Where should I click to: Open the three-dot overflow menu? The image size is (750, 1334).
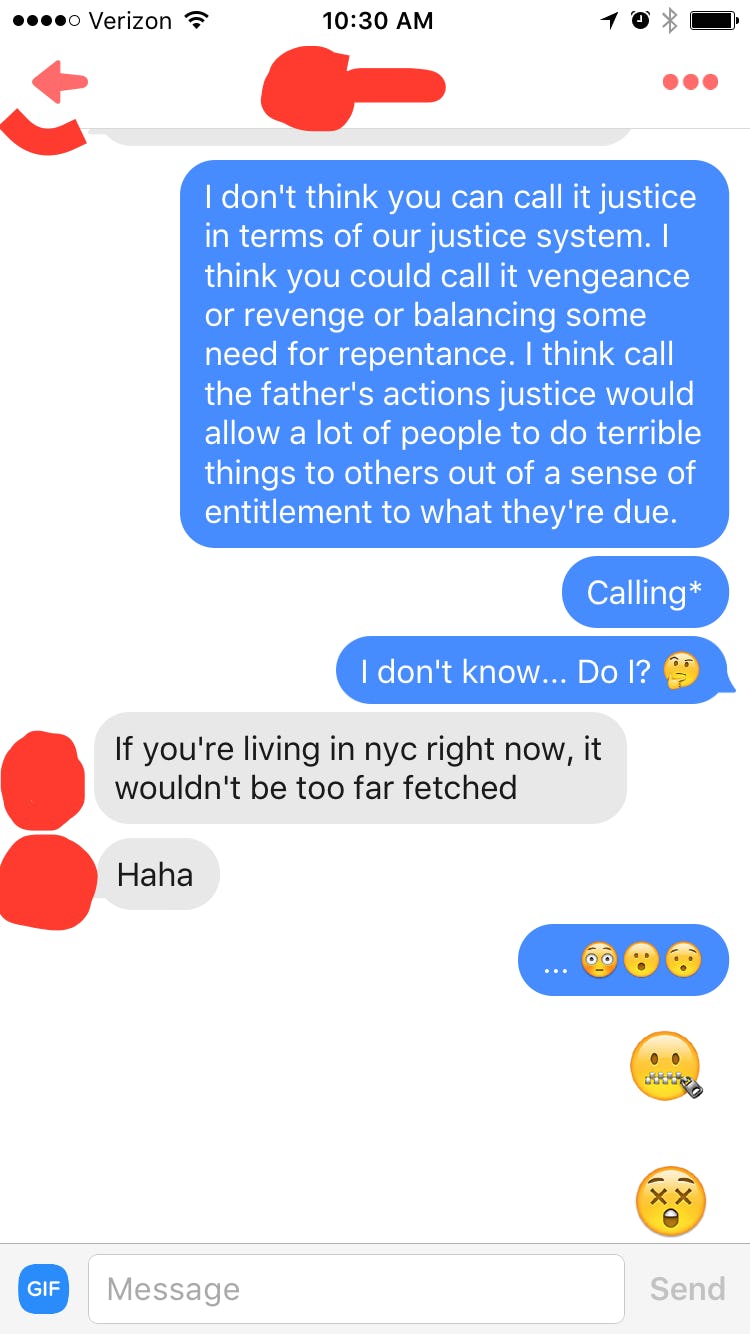[689, 82]
